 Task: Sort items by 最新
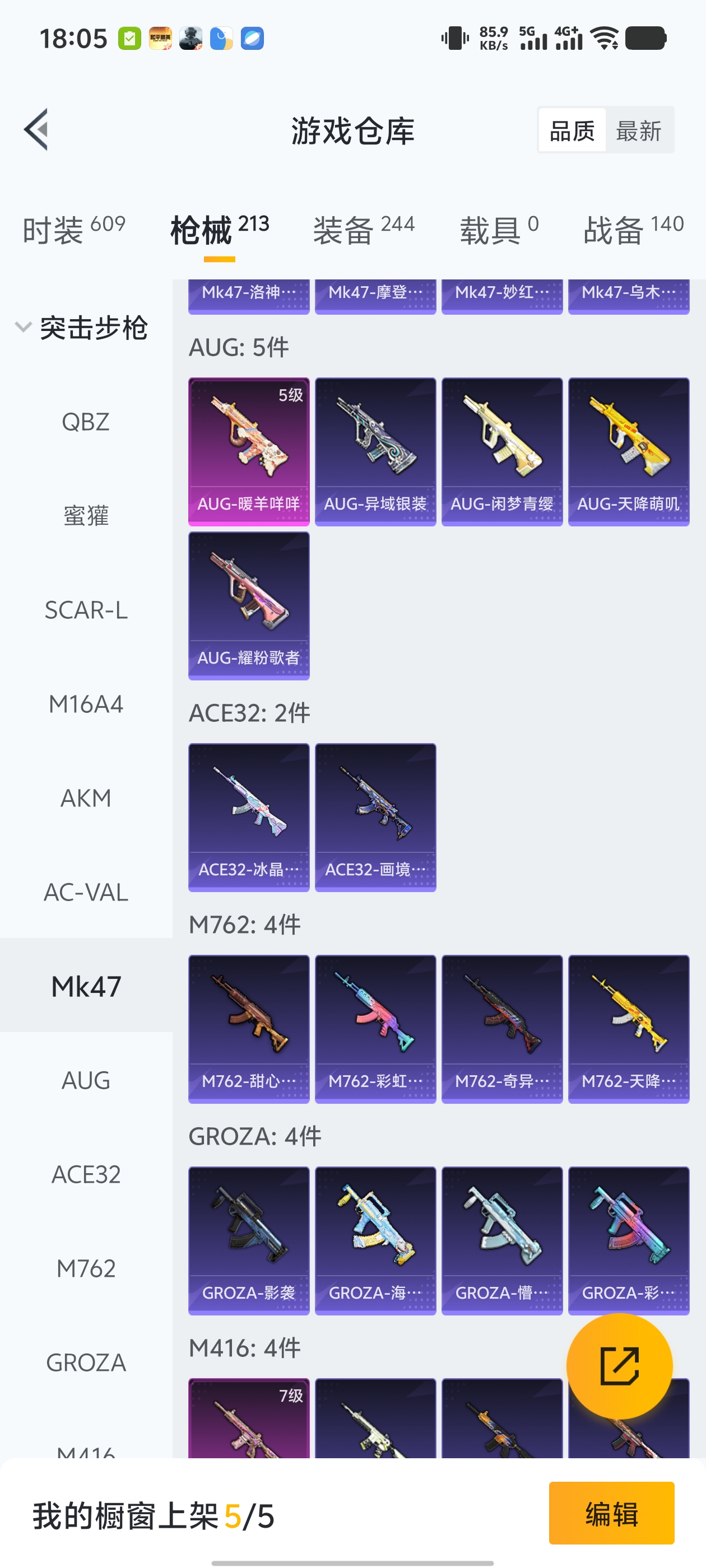[638, 131]
